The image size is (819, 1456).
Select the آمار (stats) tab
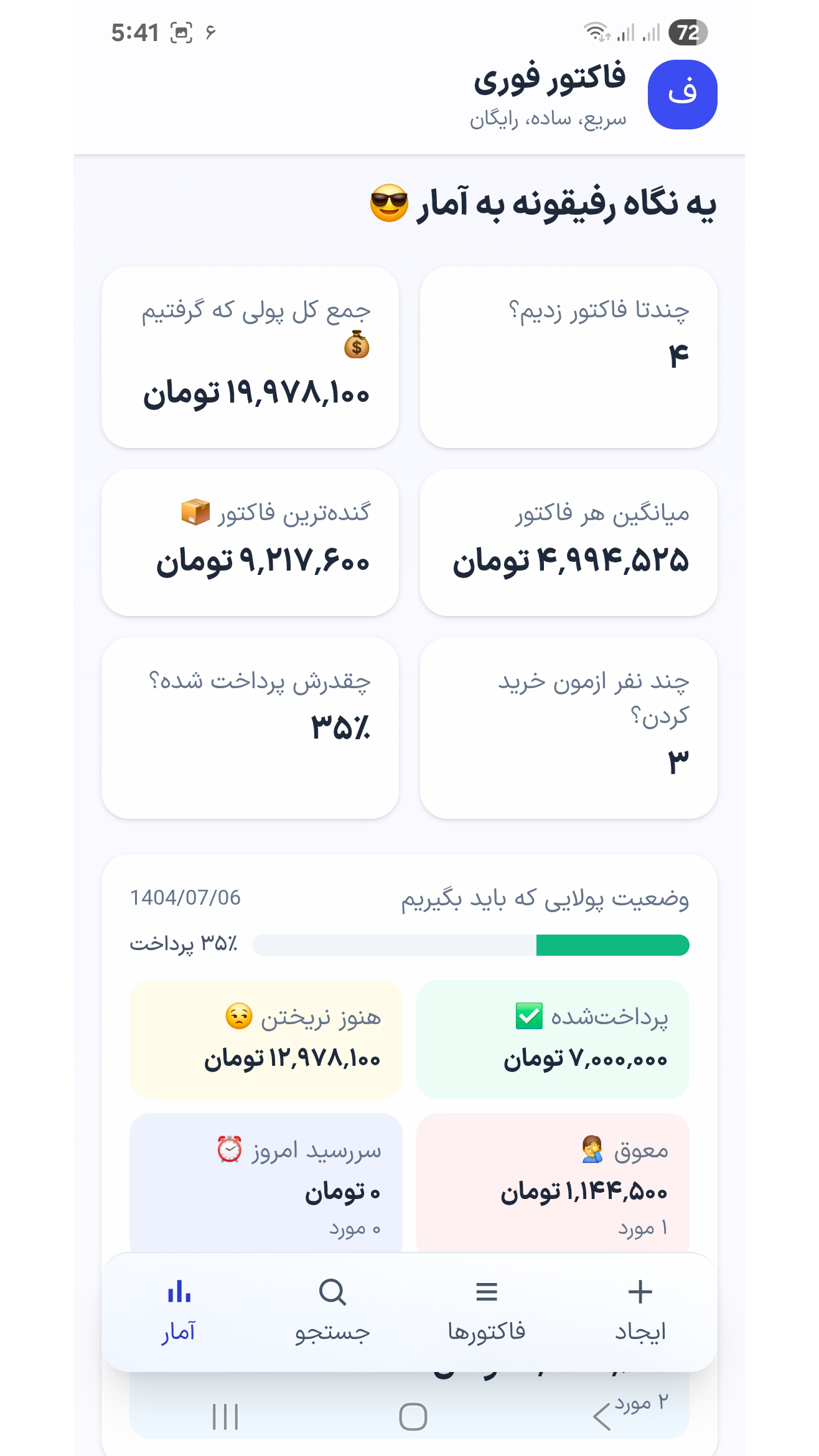(179, 1310)
